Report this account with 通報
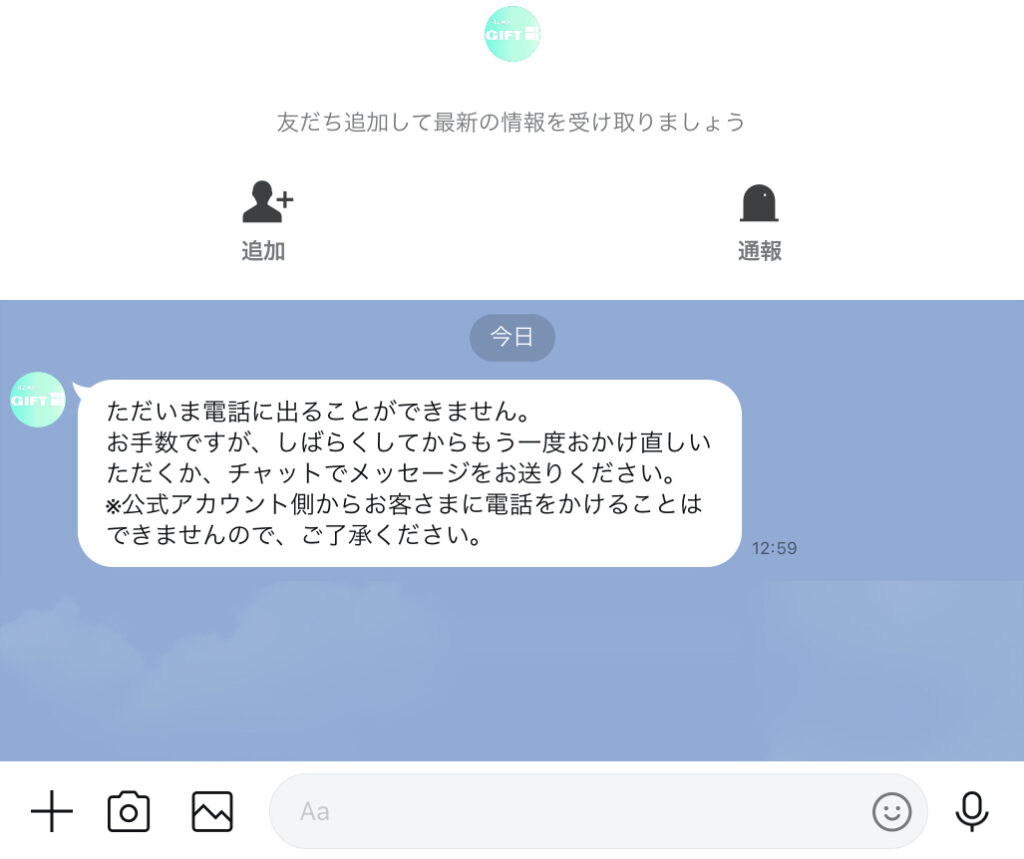This screenshot has width=1024, height=859. [x=759, y=221]
